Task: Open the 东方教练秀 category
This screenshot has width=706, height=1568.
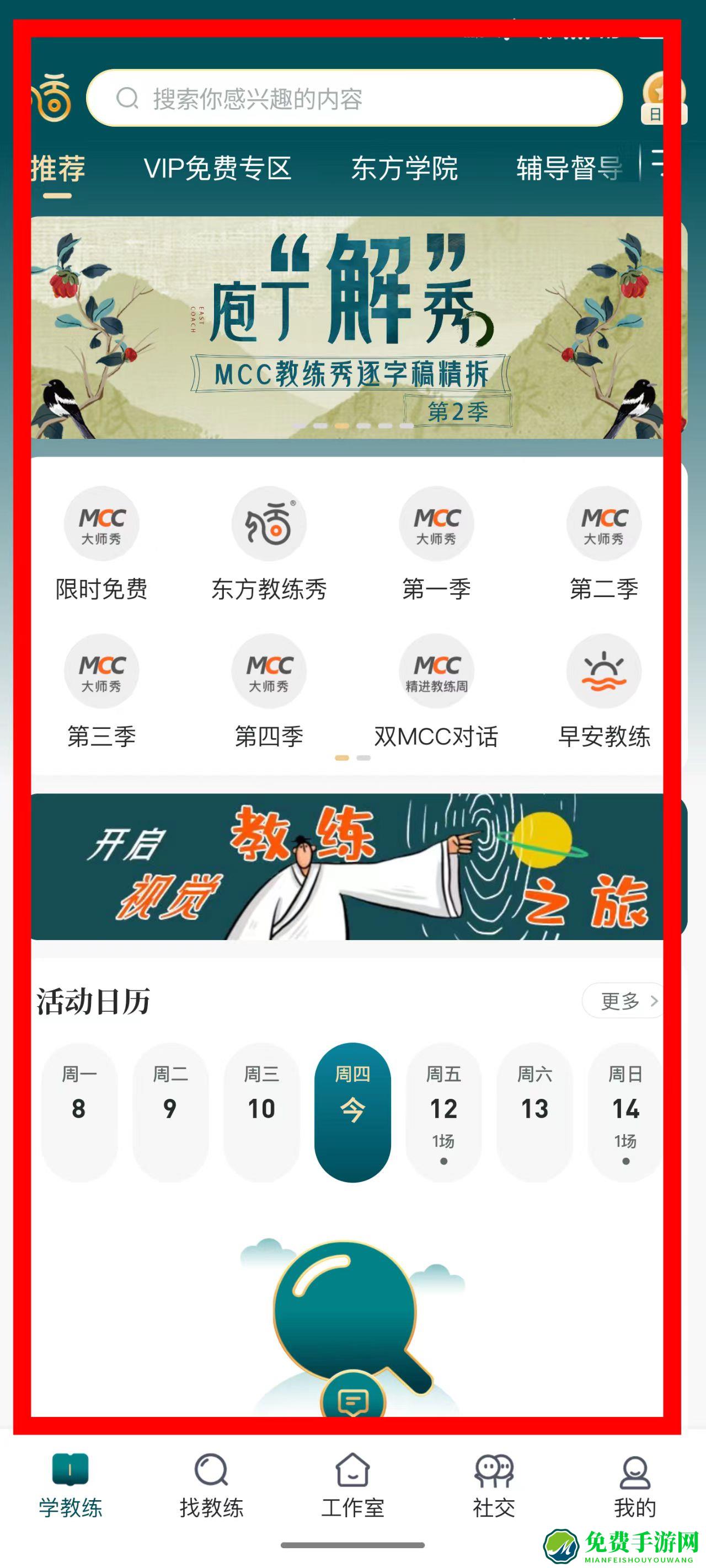Action: (x=269, y=543)
